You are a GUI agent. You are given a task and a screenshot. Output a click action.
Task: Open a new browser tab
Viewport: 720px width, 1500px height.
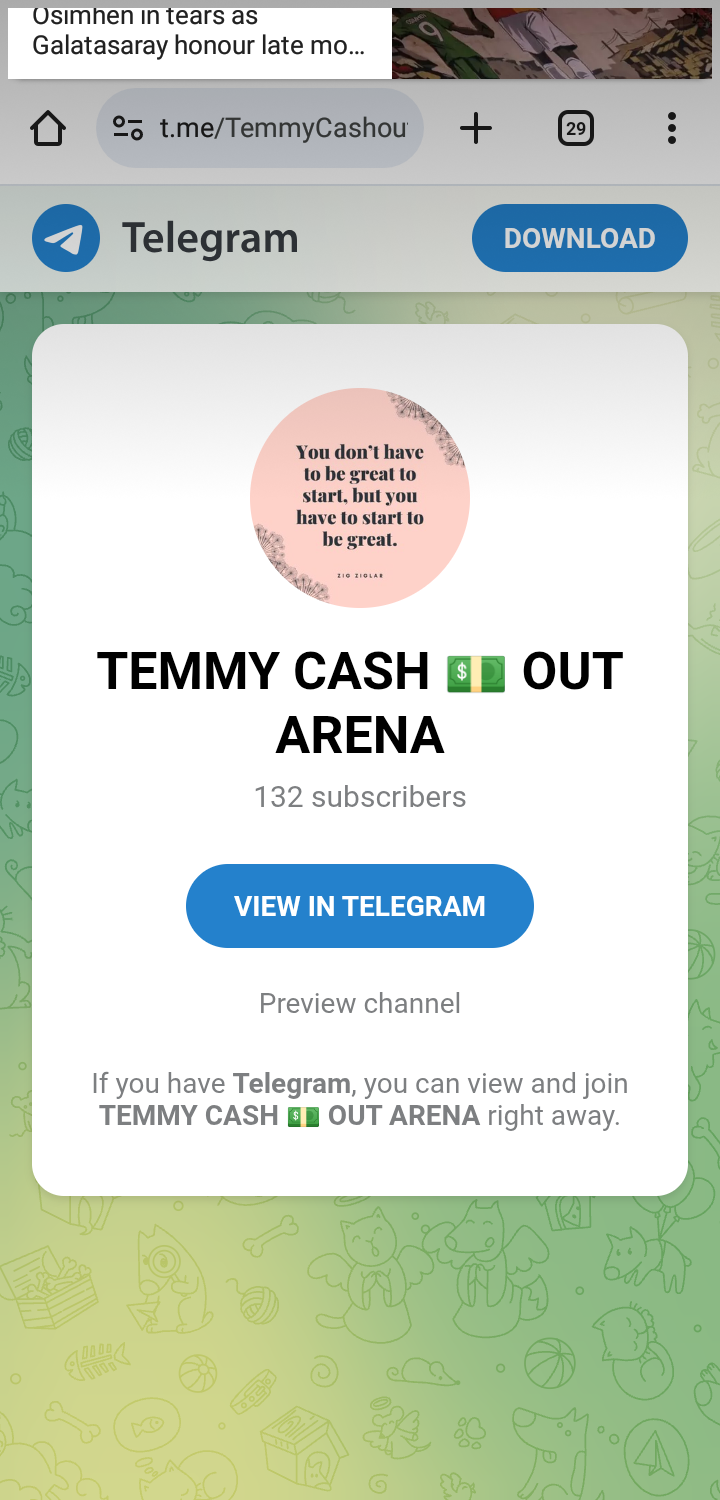point(476,128)
